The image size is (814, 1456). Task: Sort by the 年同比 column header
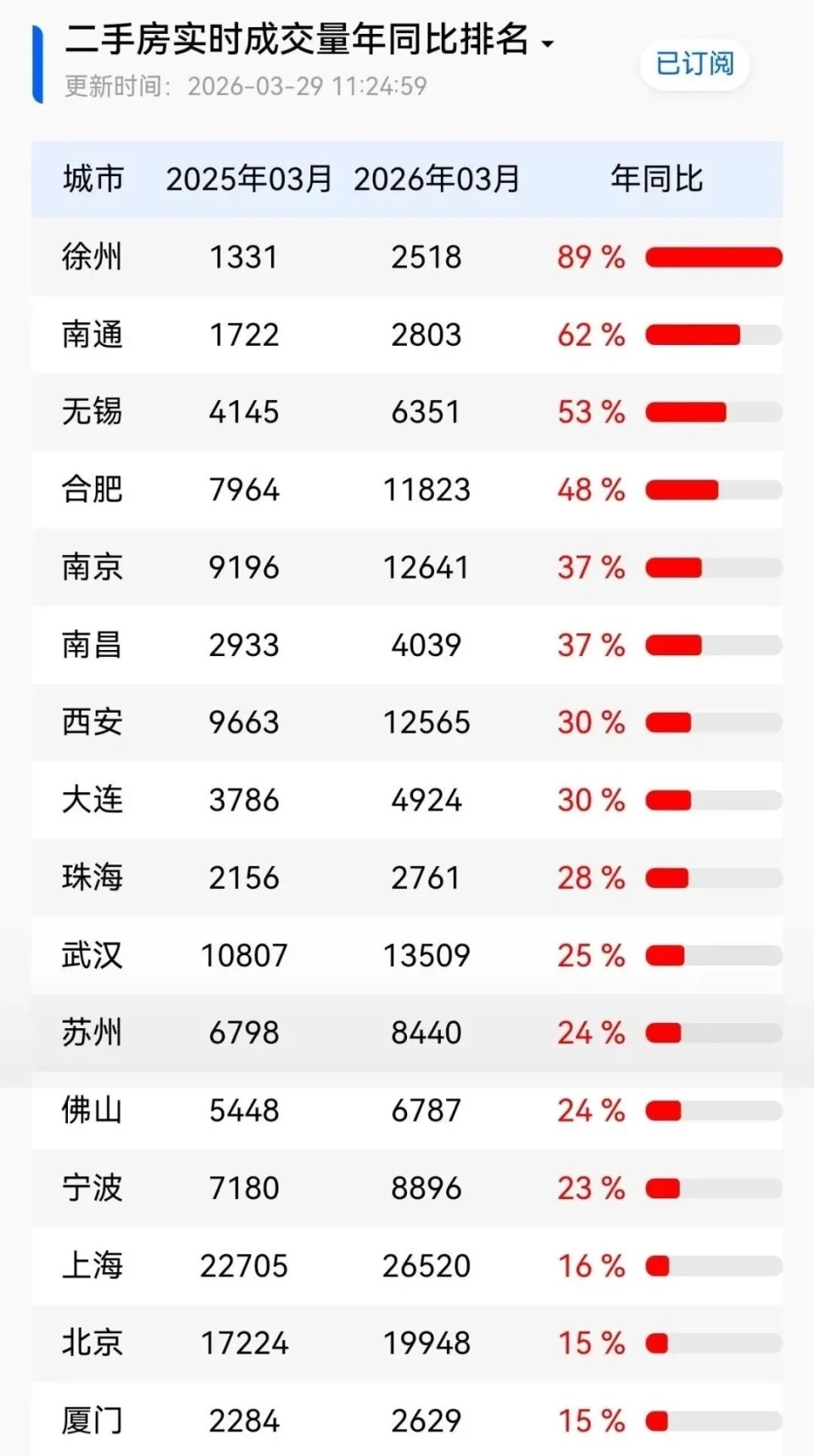pyautogui.click(x=659, y=179)
